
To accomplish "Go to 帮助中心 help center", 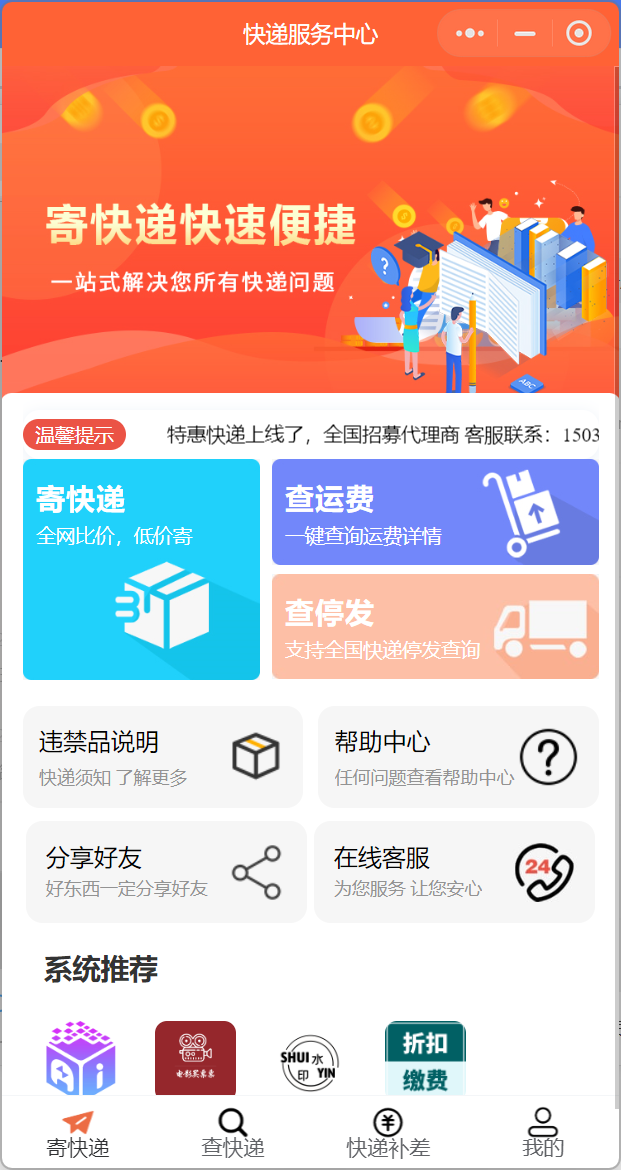I will (x=458, y=757).
